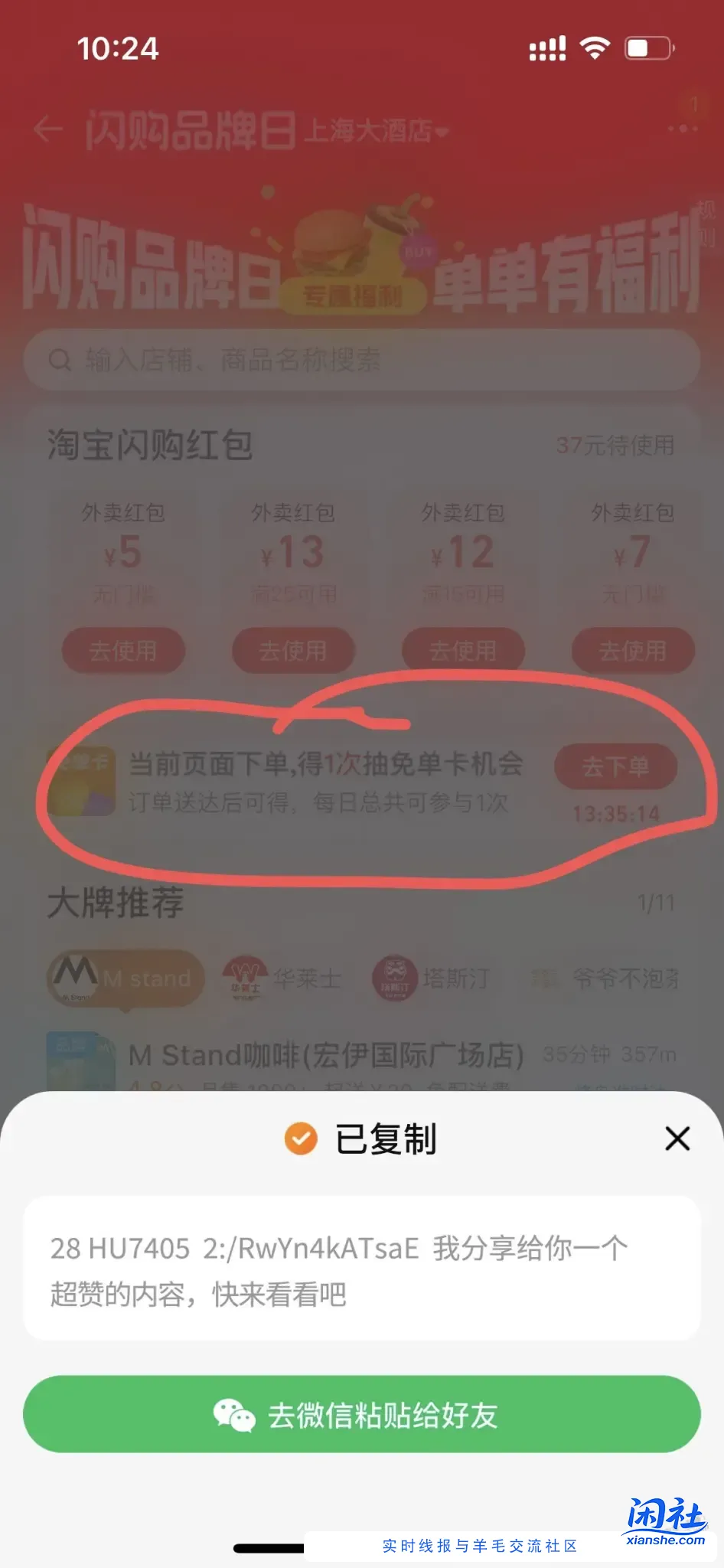This screenshot has height=1568, width=724.
Task: Close the 已复制 share sheet
Action: [x=677, y=1138]
